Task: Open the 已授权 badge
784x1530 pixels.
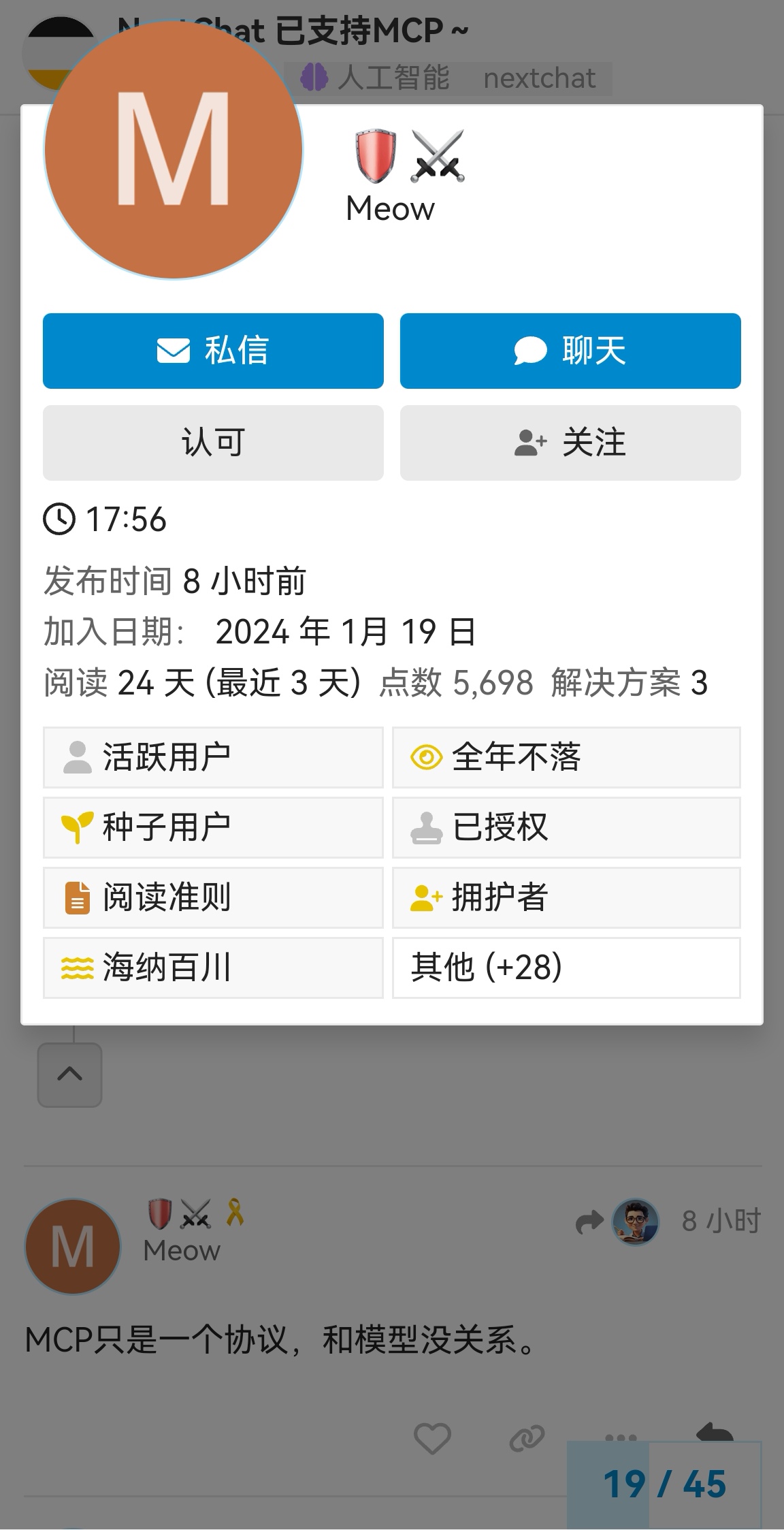Action: [566, 827]
